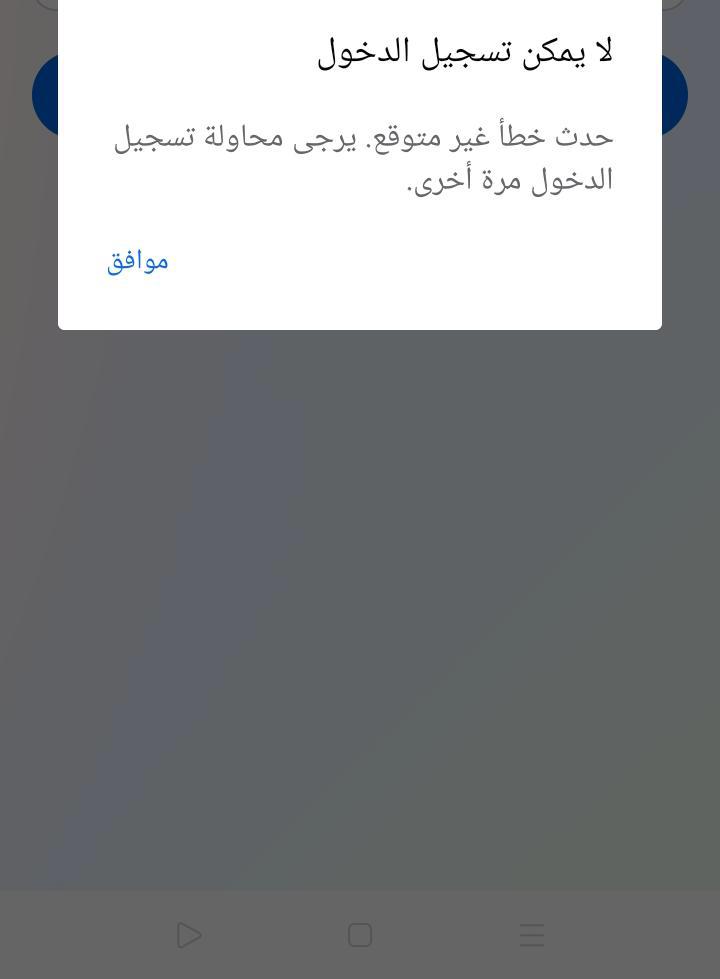Screen dimensions: 720x979
Task: Open recent apps via the three-lines button
Action: (532, 935)
